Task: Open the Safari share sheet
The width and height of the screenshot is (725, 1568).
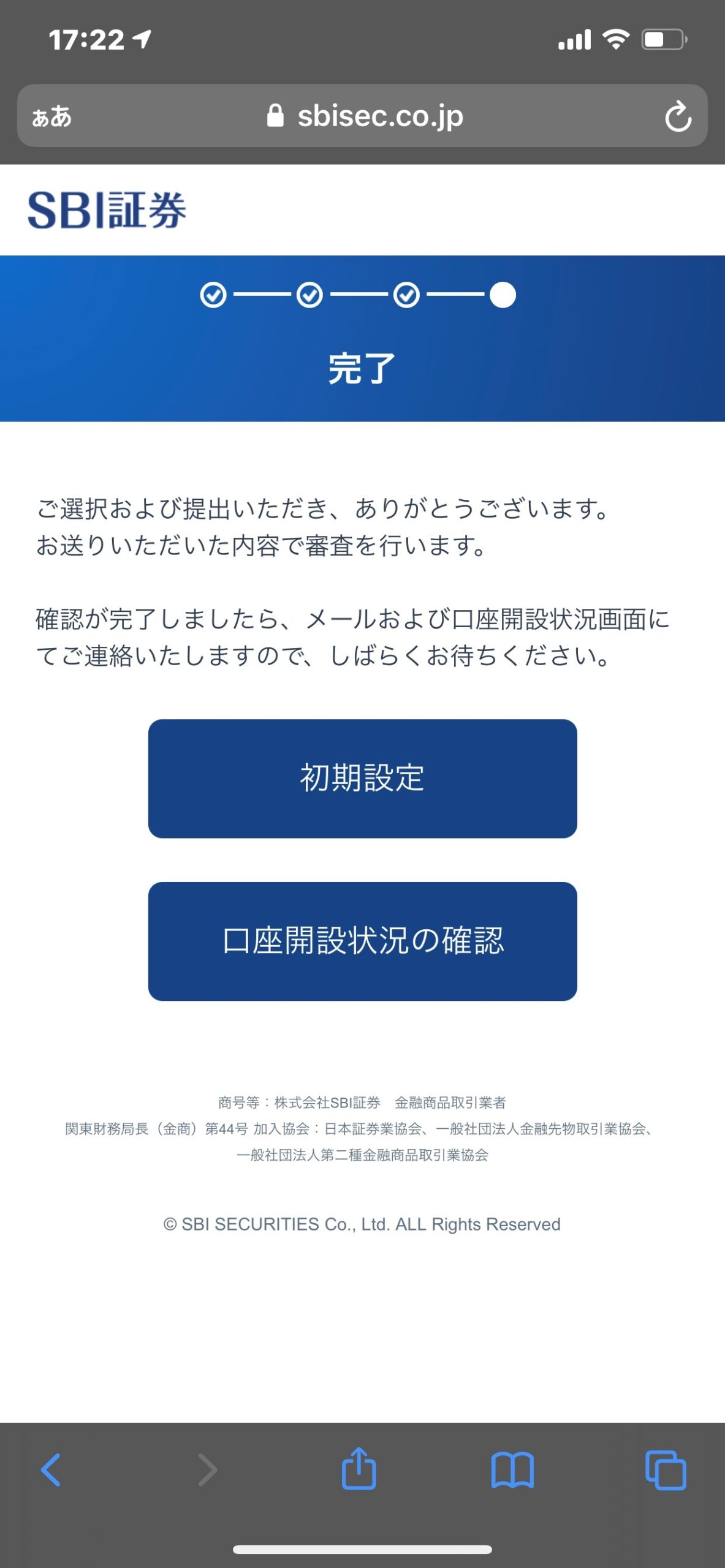Action: click(359, 1469)
